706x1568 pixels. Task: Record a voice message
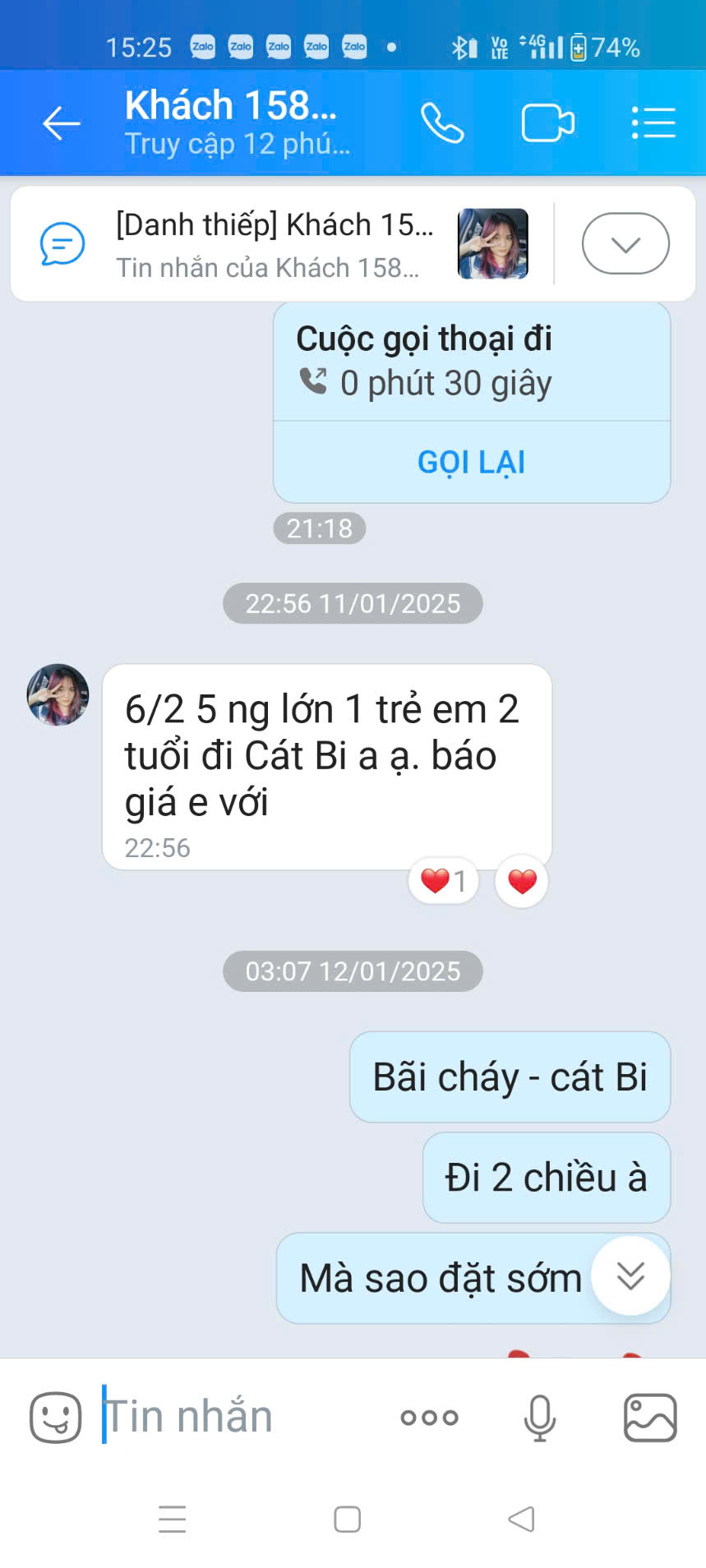coord(539,1417)
